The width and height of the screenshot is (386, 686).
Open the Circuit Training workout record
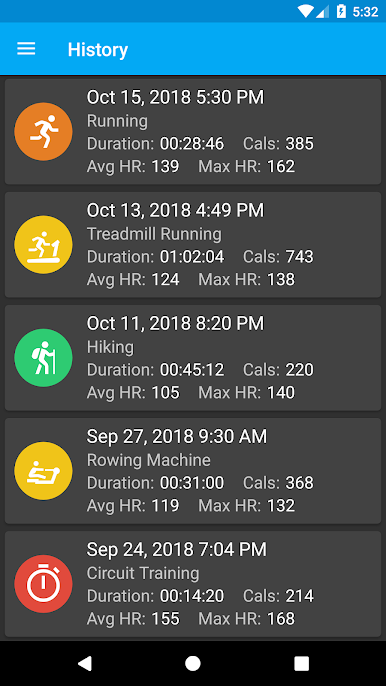[x=193, y=584]
